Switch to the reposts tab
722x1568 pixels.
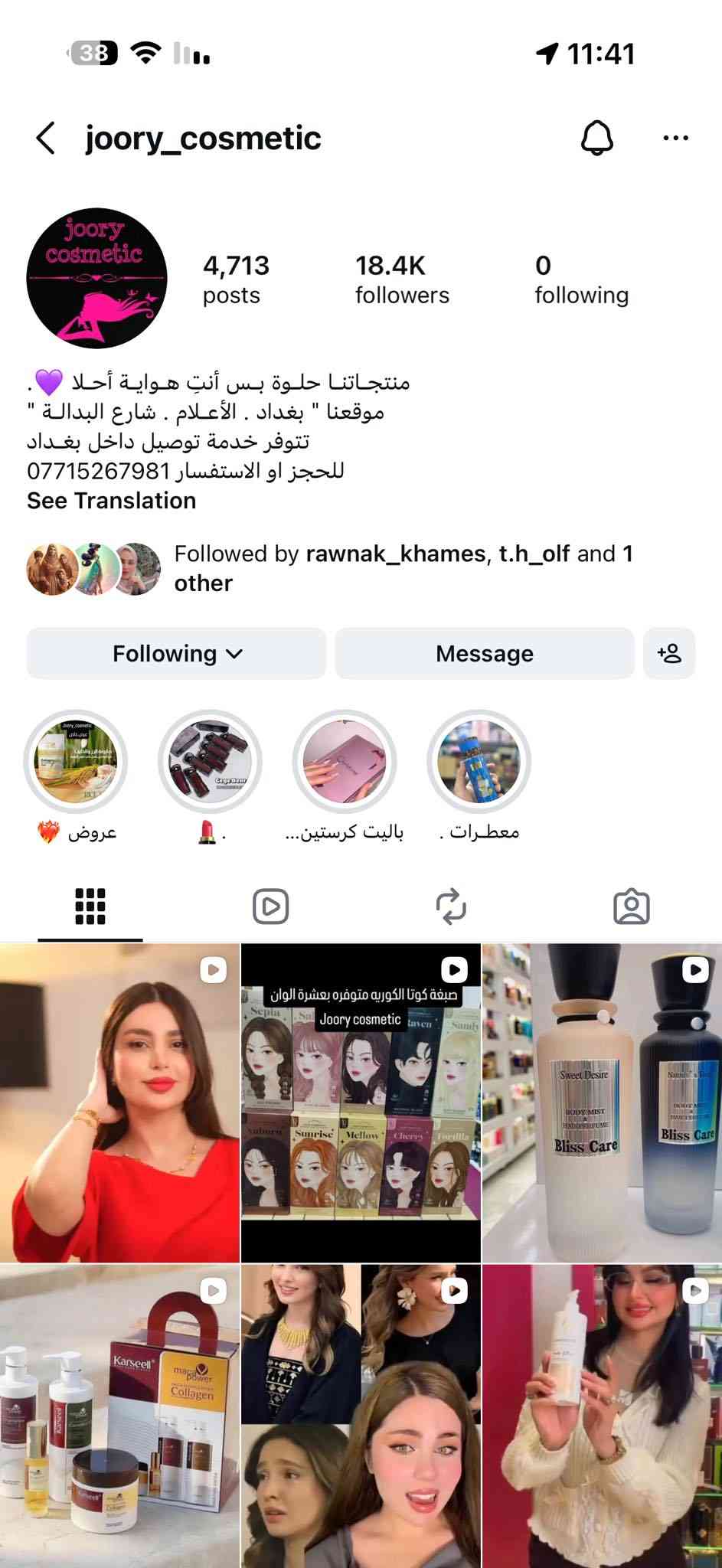coord(451,906)
